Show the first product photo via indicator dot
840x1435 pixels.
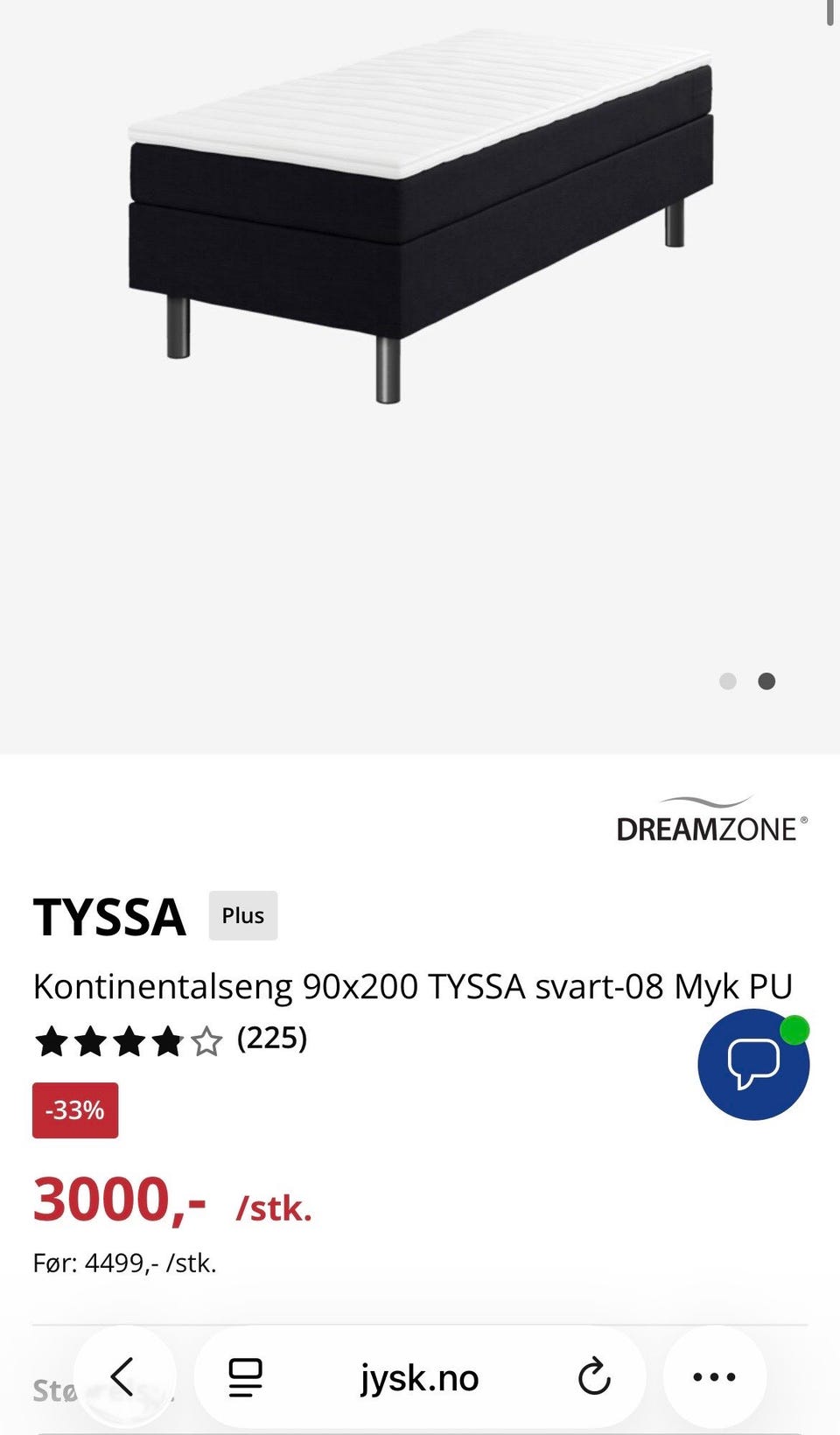(727, 682)
